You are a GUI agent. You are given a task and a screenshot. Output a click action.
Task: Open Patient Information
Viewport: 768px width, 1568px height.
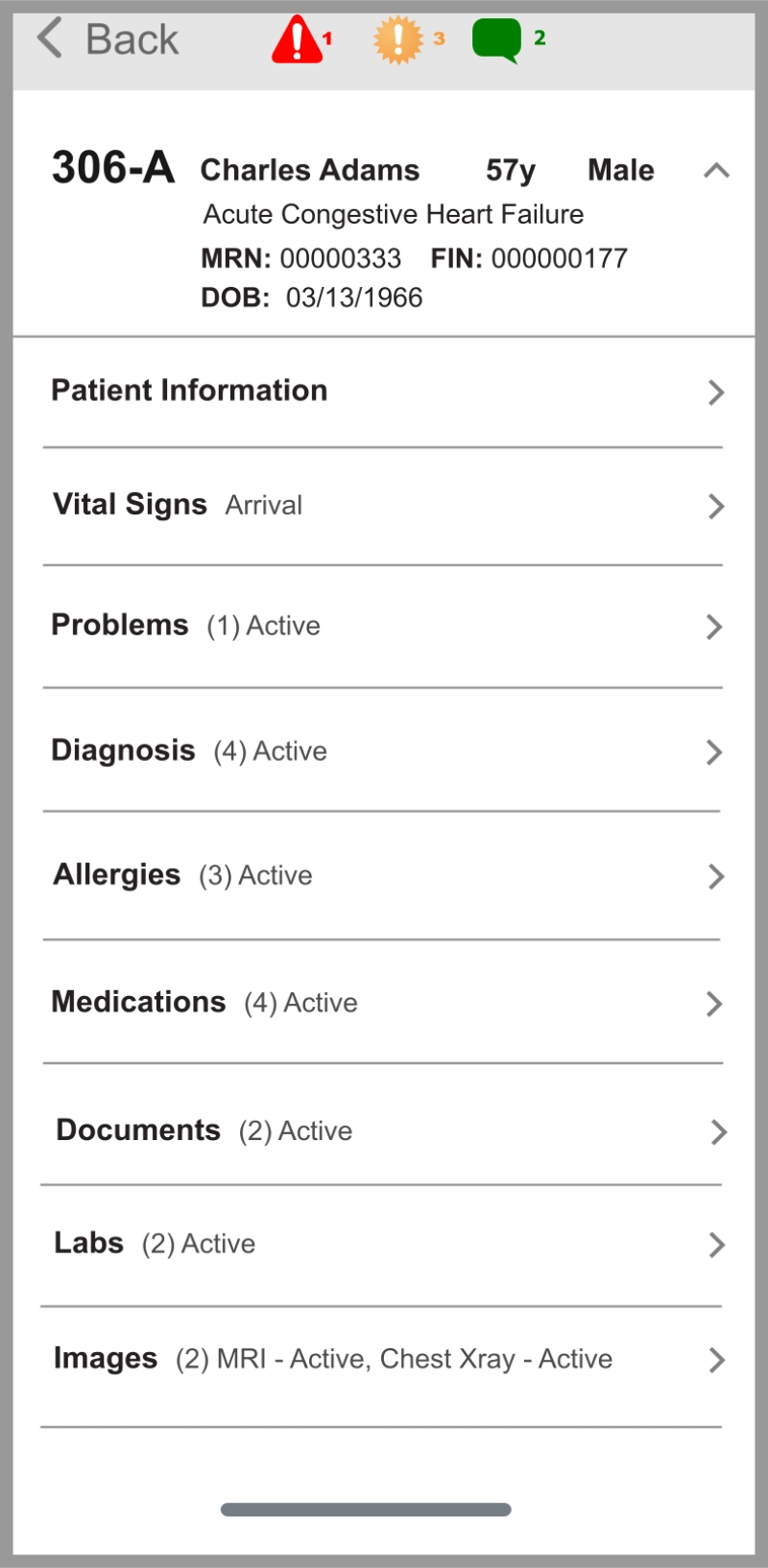(384, 392)
